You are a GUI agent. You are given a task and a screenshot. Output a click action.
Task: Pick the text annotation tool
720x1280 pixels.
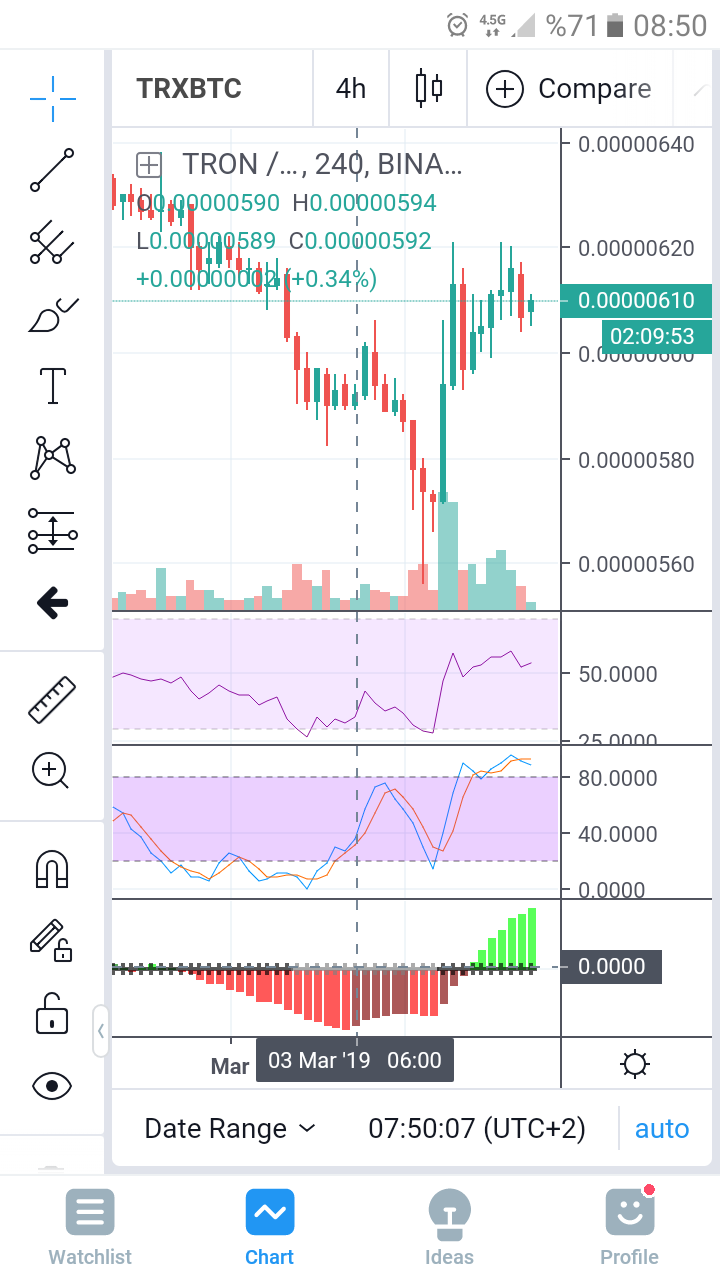(52, 385)
